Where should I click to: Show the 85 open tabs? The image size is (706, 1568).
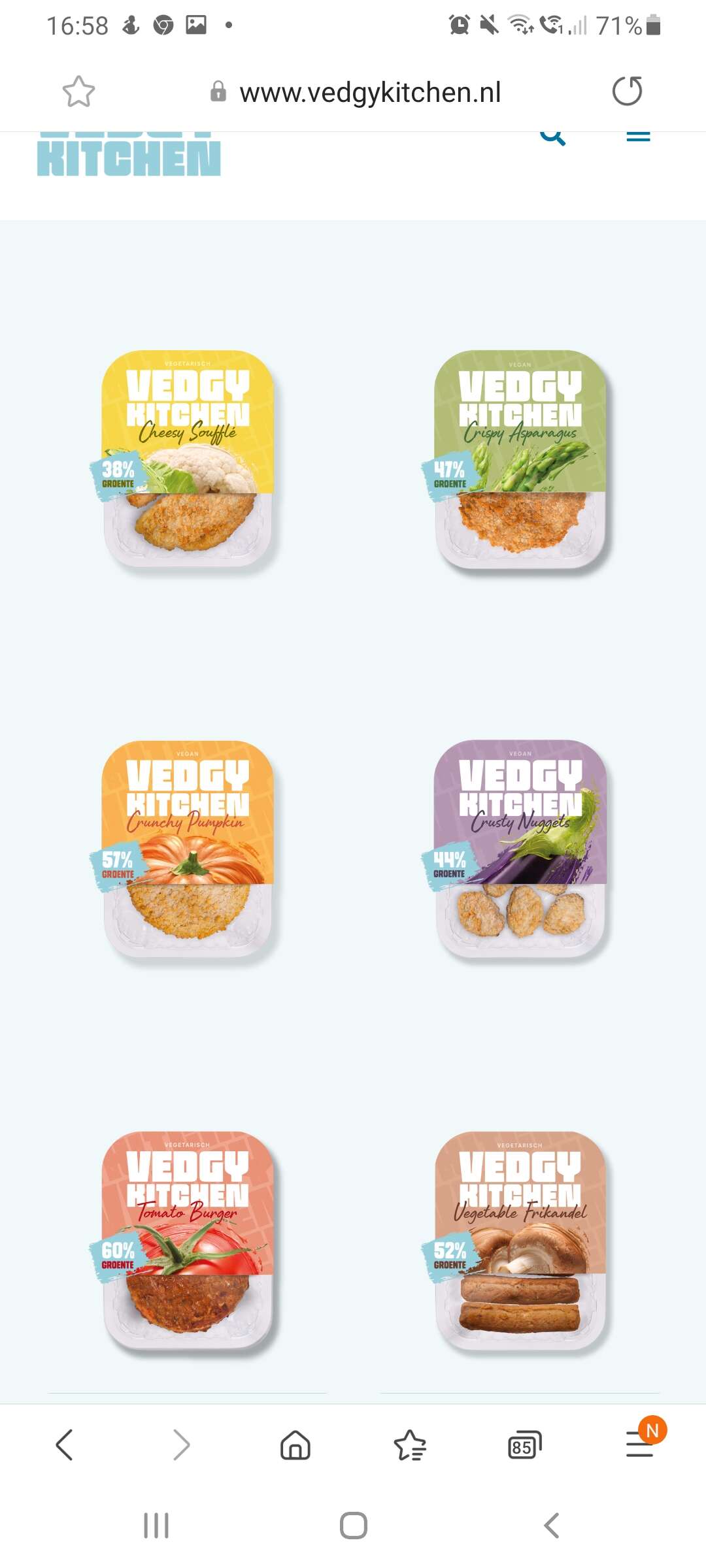point(525,1445)
